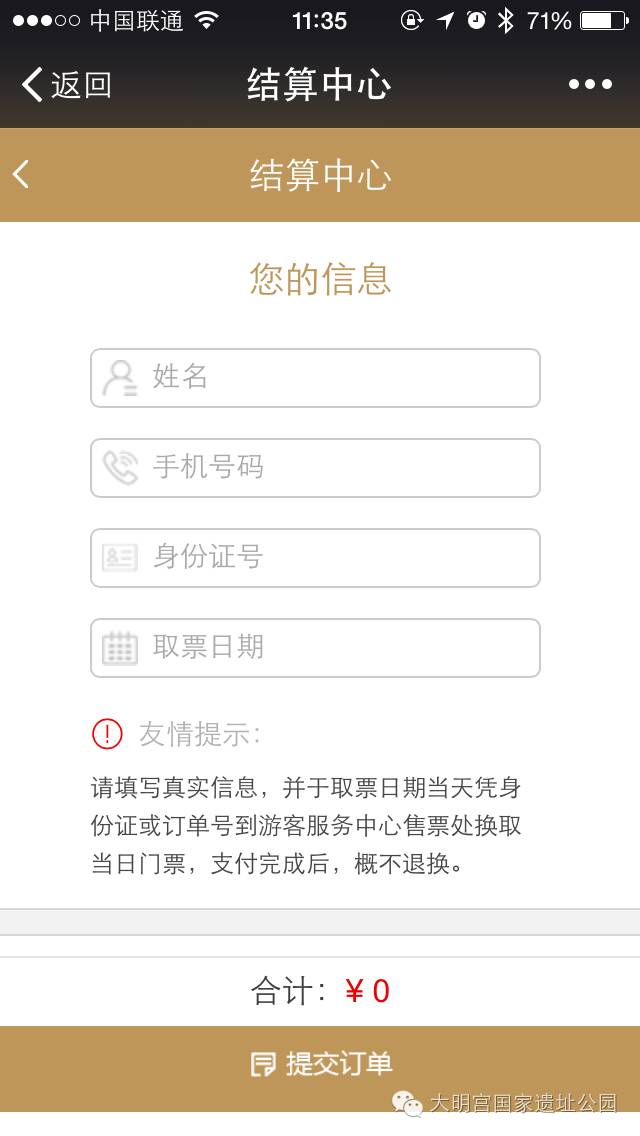Go back using the gold bar arrow
The width and height of the screenshot is (640, 1136).
coord(21,175)
